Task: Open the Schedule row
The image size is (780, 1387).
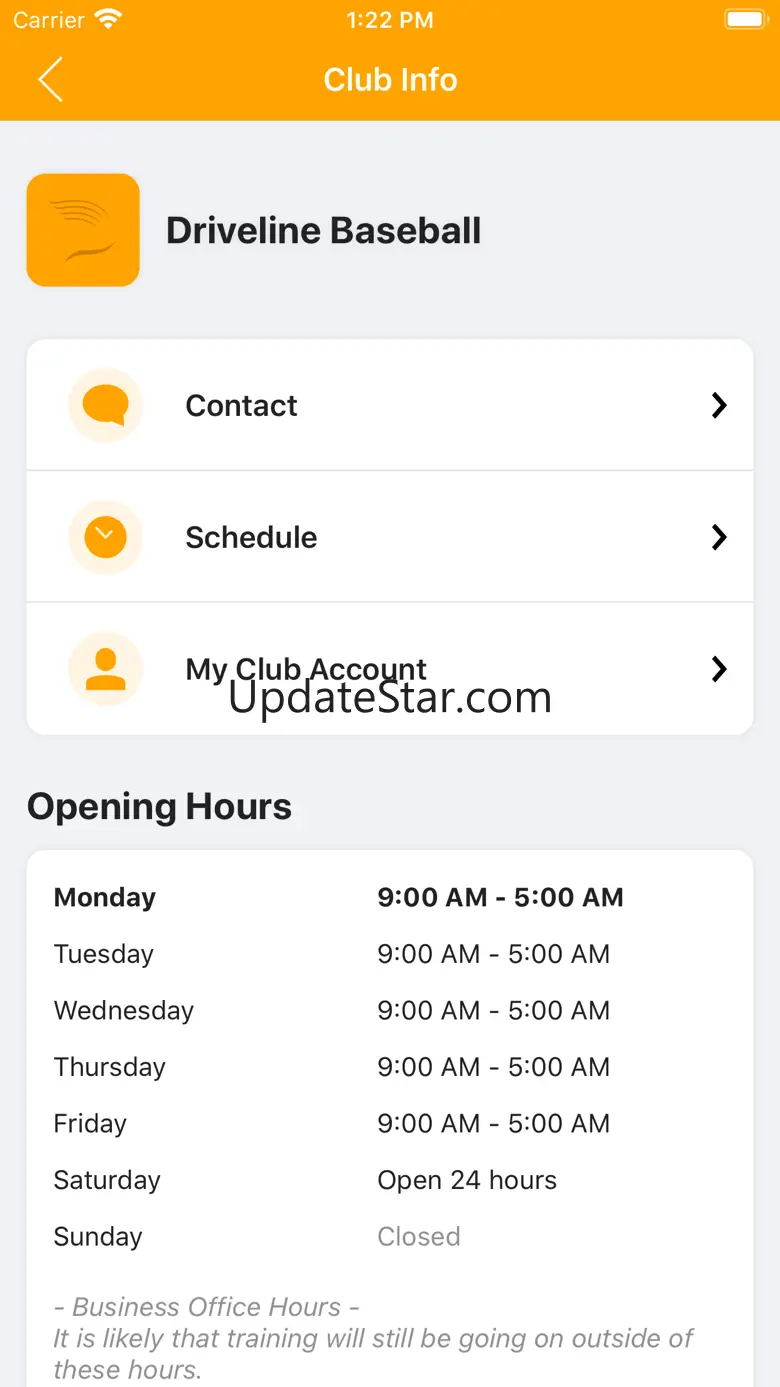Action: [389, 537]
